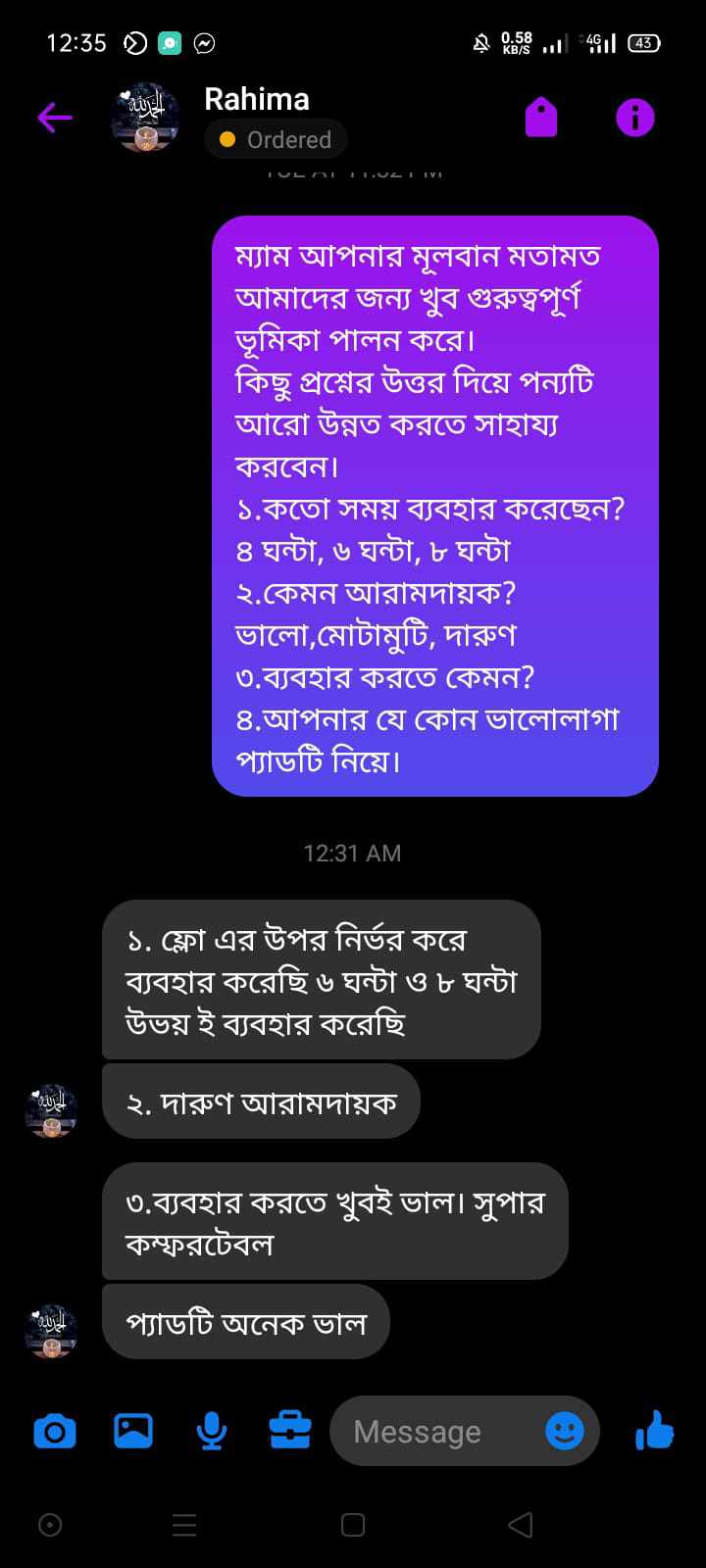The height and width of the screenshot is (1568, 706).
Task: Open the camera to take photo
Action: click(55, 1432)
